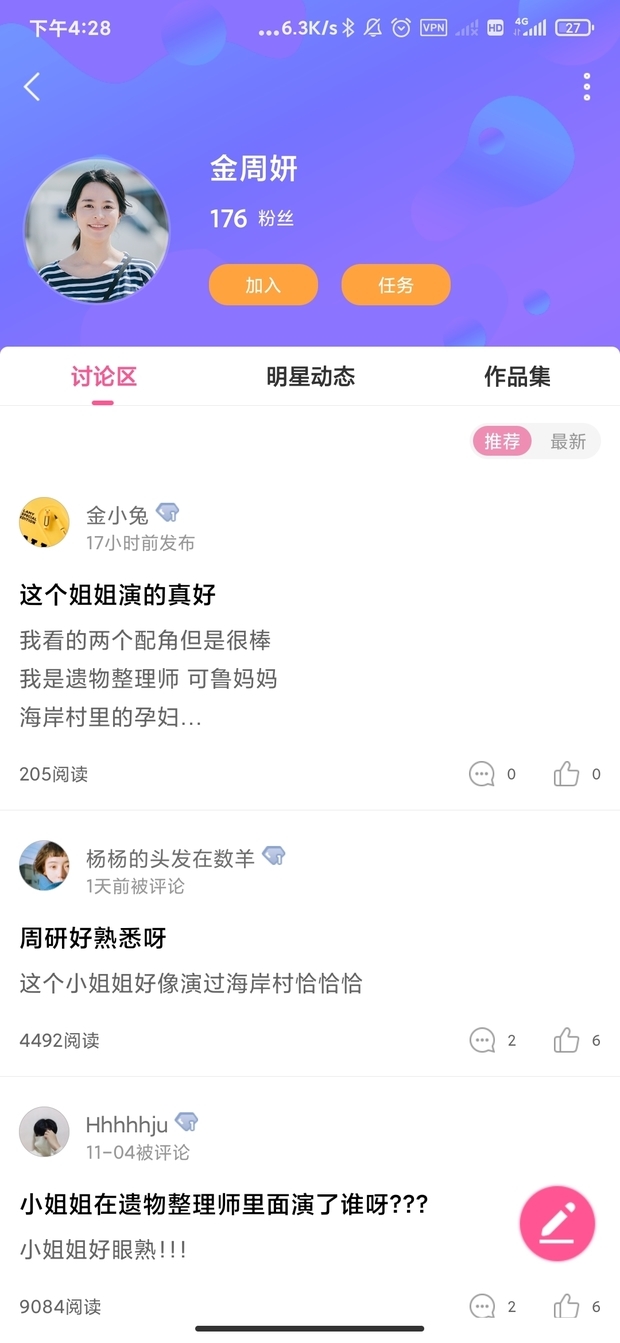The height and width of the screenshot is (1343, 620).
Task: Open the post 这个姐姐演的真好
Action: [x=118, y=595]
